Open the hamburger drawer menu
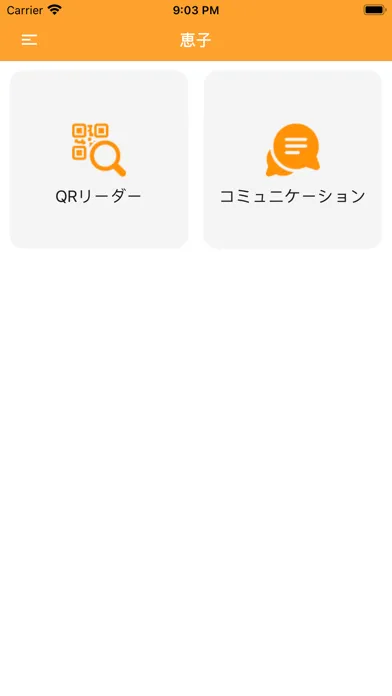The image size is (392, 696). coord(29,40)
